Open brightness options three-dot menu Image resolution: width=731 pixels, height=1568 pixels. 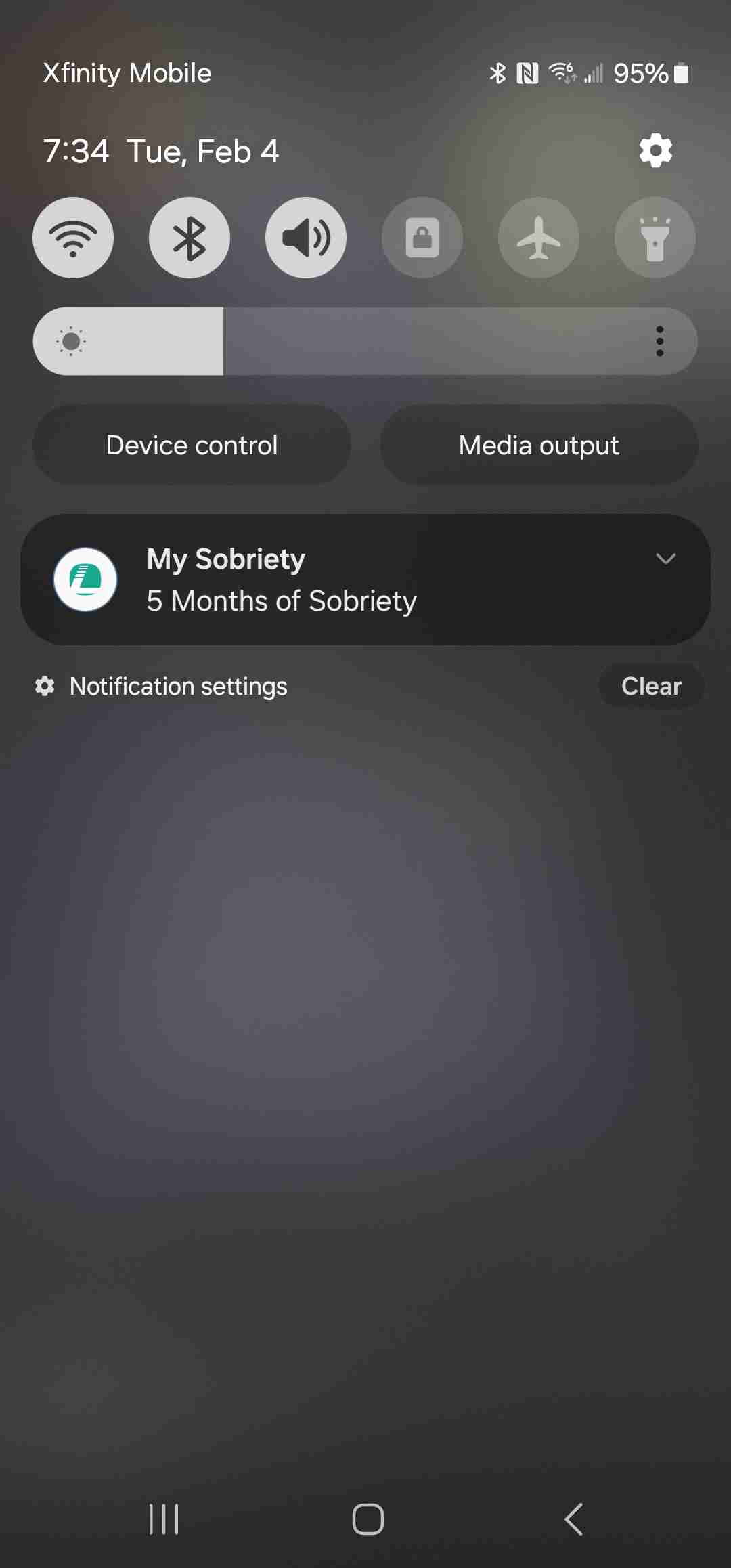click(659, 341)
